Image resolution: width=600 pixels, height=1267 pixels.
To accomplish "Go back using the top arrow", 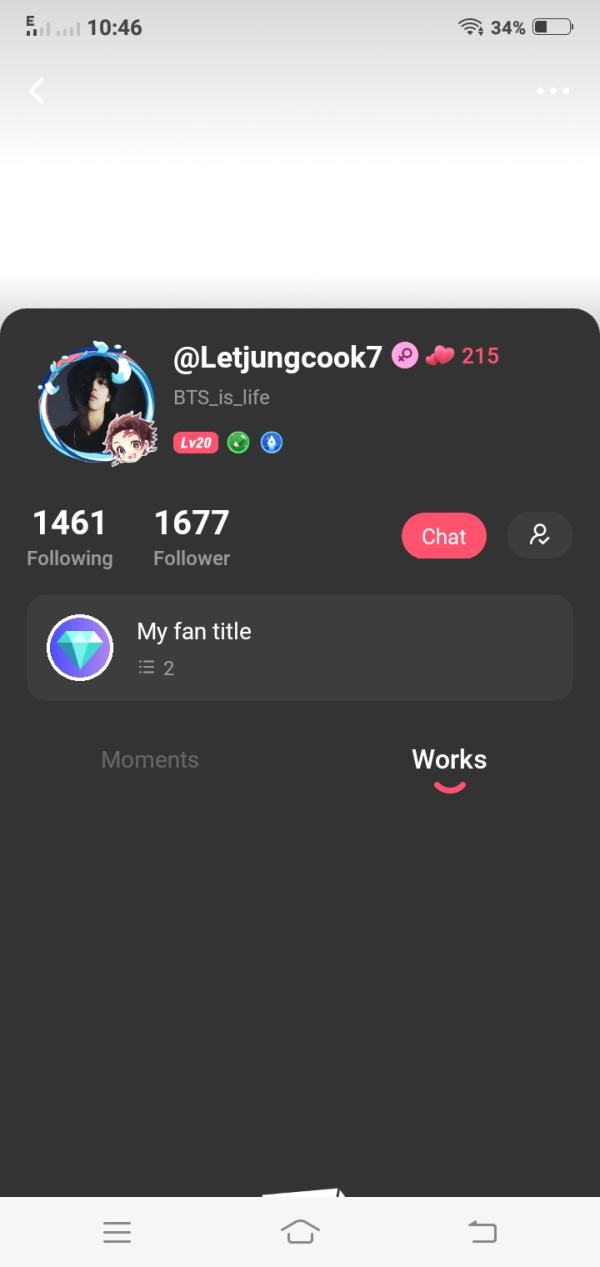I will (37, 91).
